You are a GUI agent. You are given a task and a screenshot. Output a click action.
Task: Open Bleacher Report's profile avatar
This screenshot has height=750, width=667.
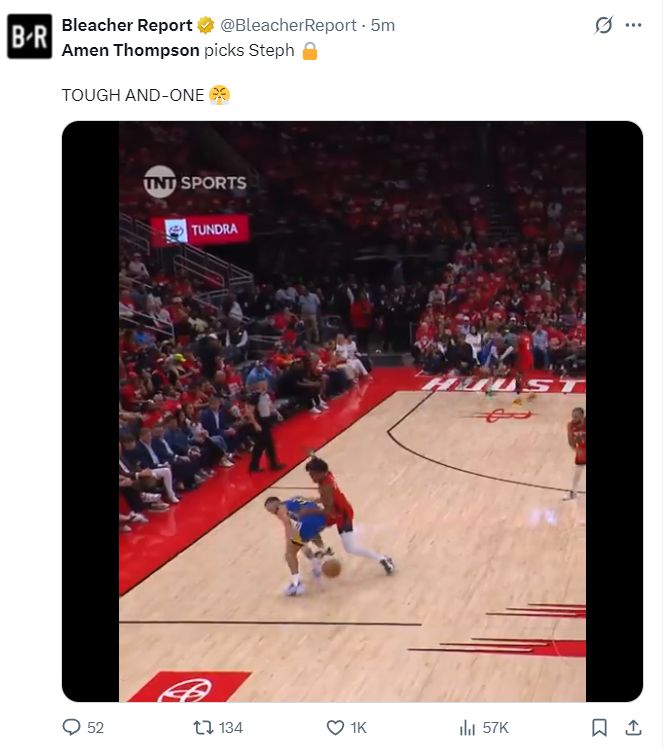[29, 36]
